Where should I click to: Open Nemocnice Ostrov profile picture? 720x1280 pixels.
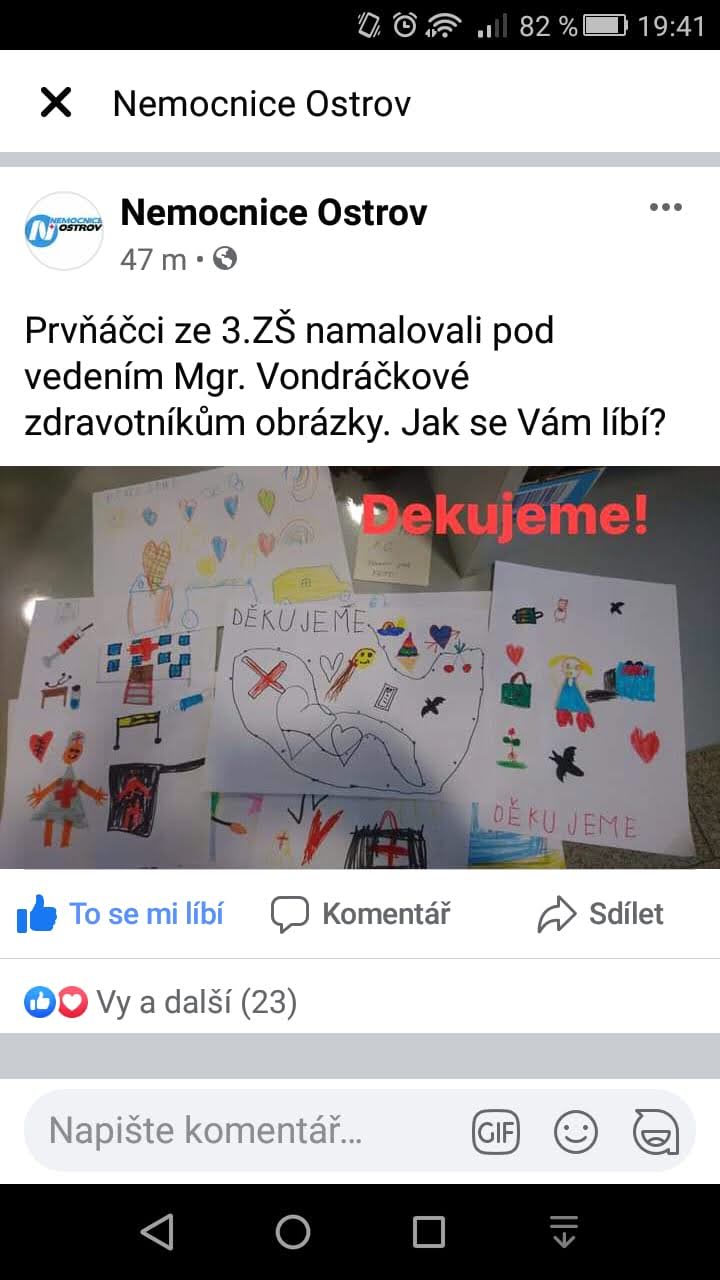click(x=64, y=231)
